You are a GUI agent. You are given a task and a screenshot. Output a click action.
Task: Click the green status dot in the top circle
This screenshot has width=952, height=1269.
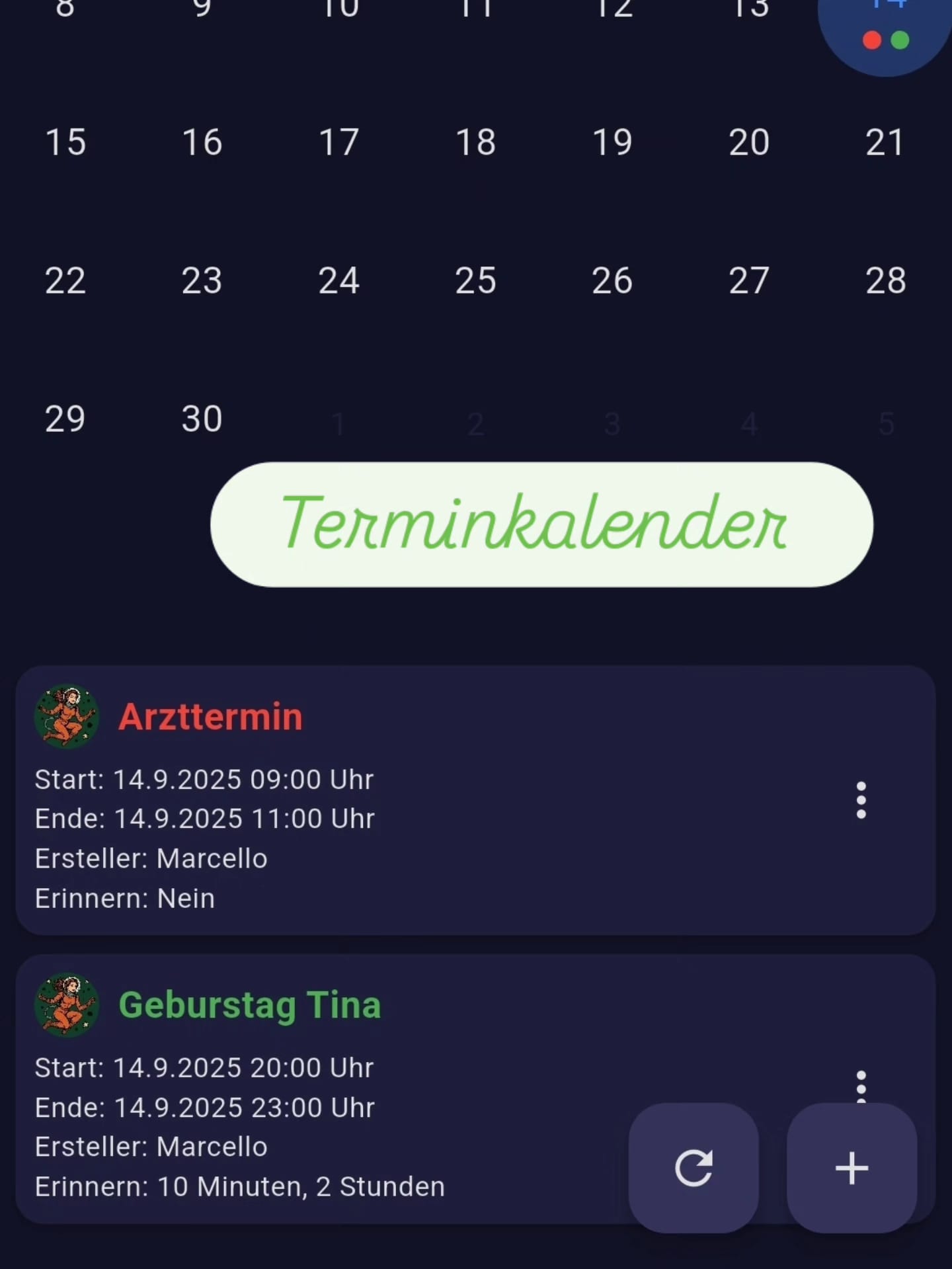[x=898, y=40]
